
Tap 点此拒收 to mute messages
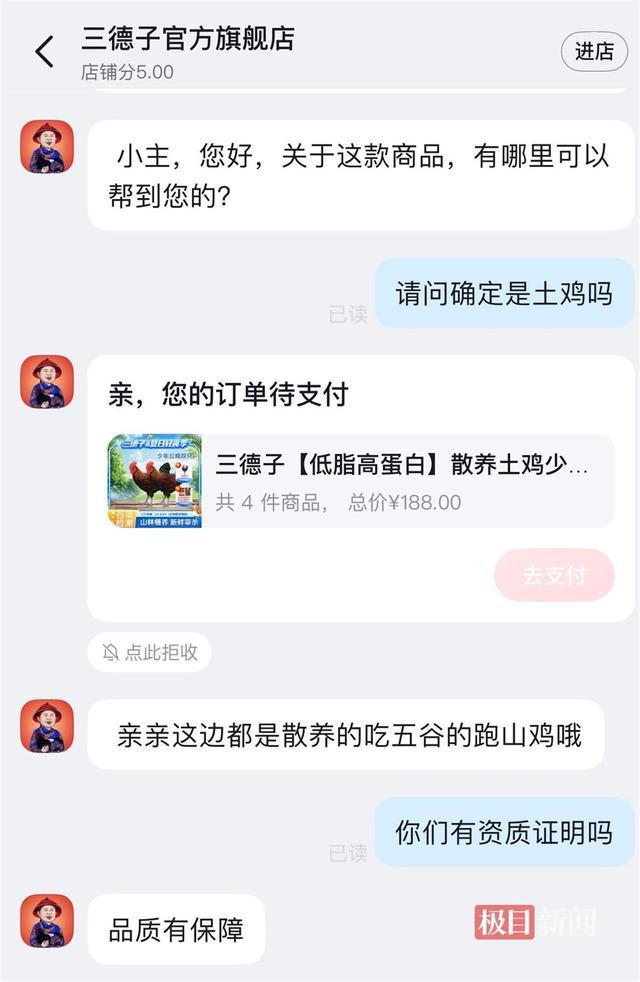150,653
